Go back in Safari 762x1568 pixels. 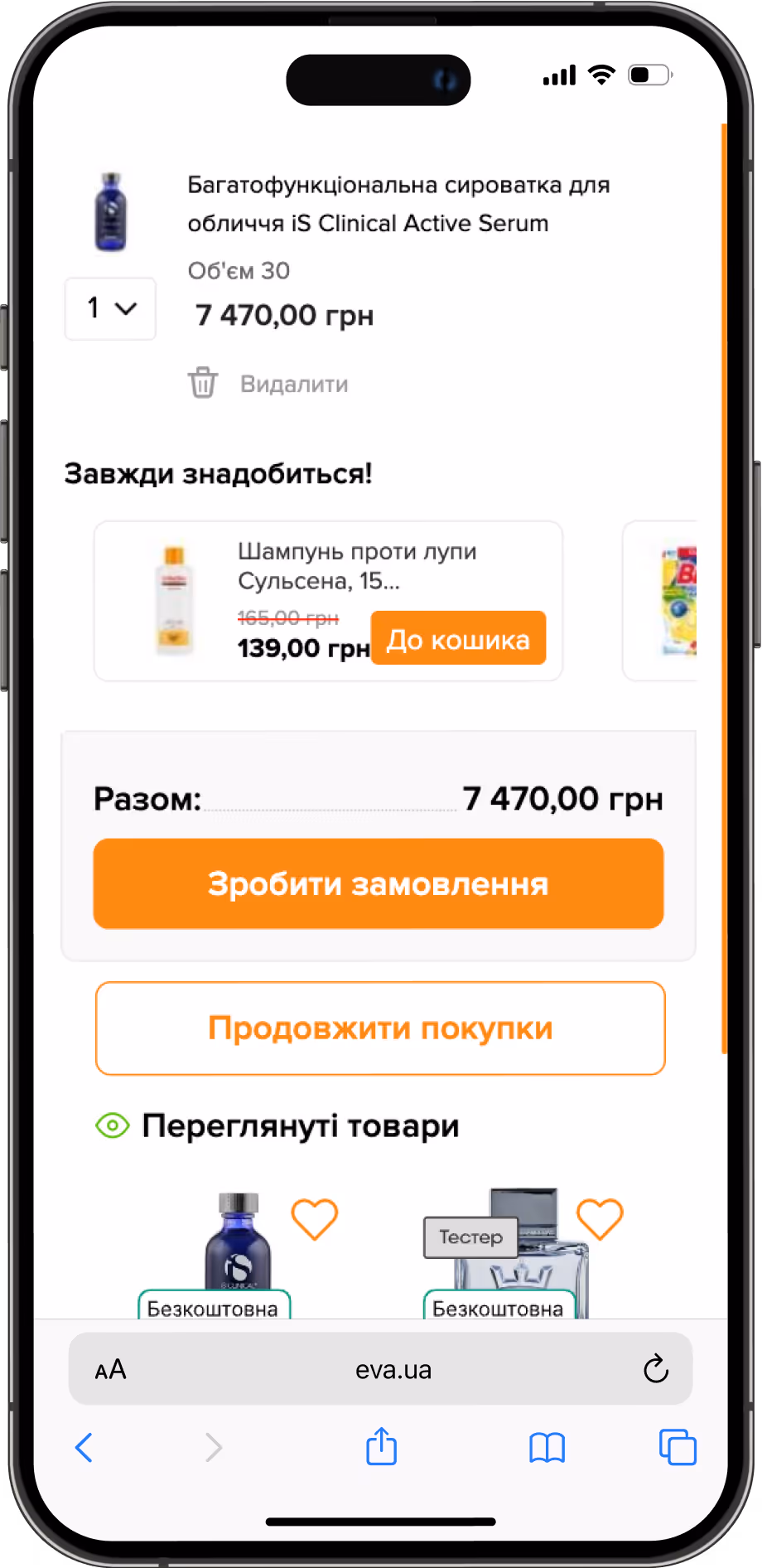point(84,1448)
